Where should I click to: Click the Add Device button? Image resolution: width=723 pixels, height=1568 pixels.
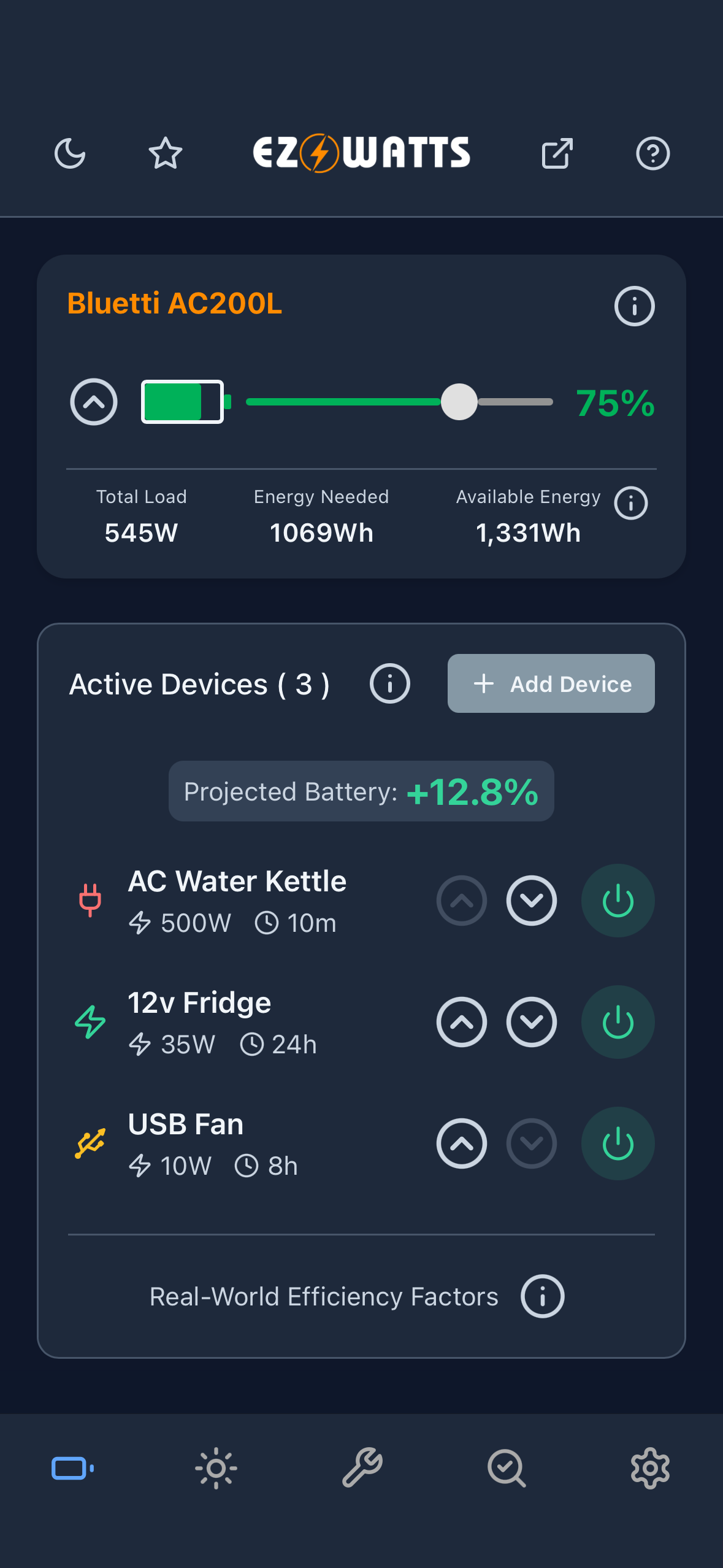pos(551,683)
